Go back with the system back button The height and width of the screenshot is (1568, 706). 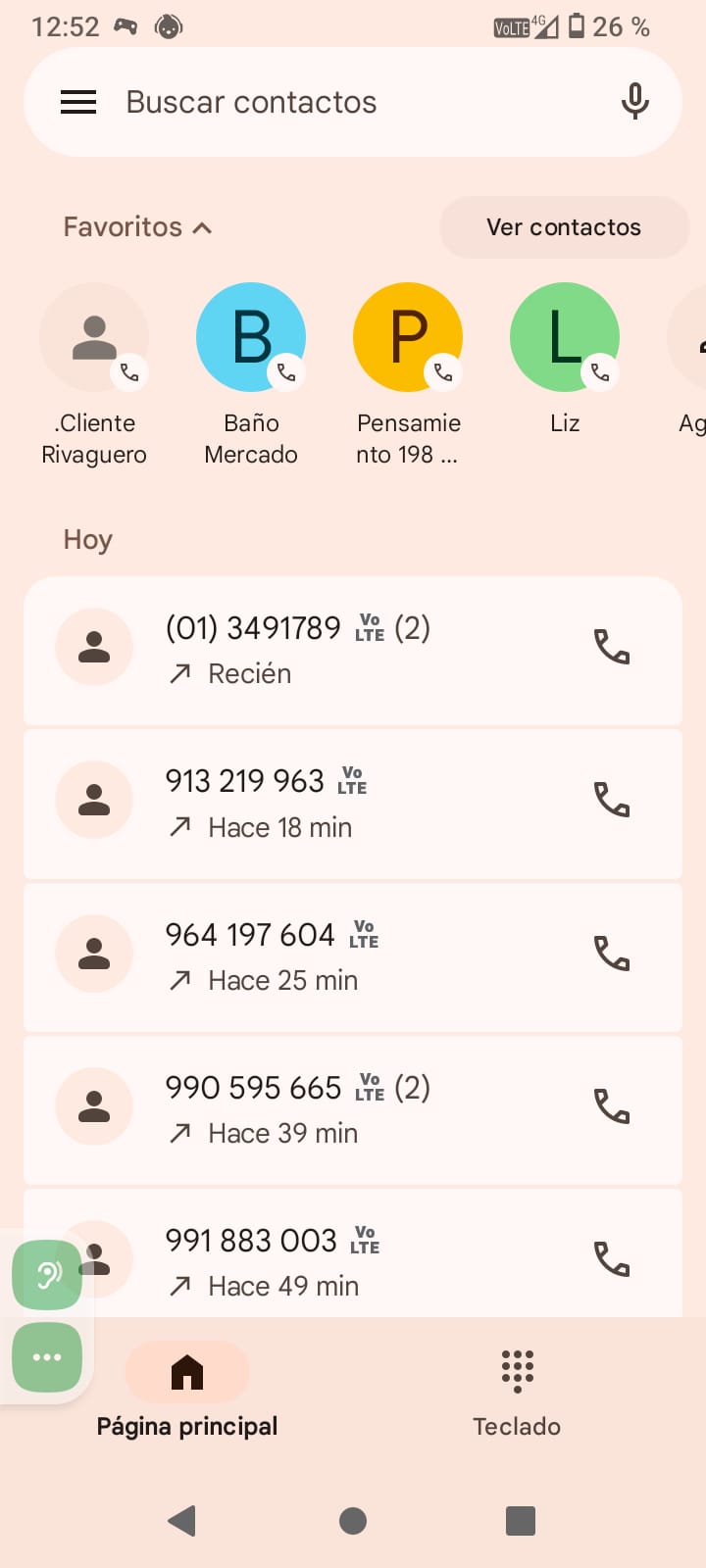[x=182, y=1521]
